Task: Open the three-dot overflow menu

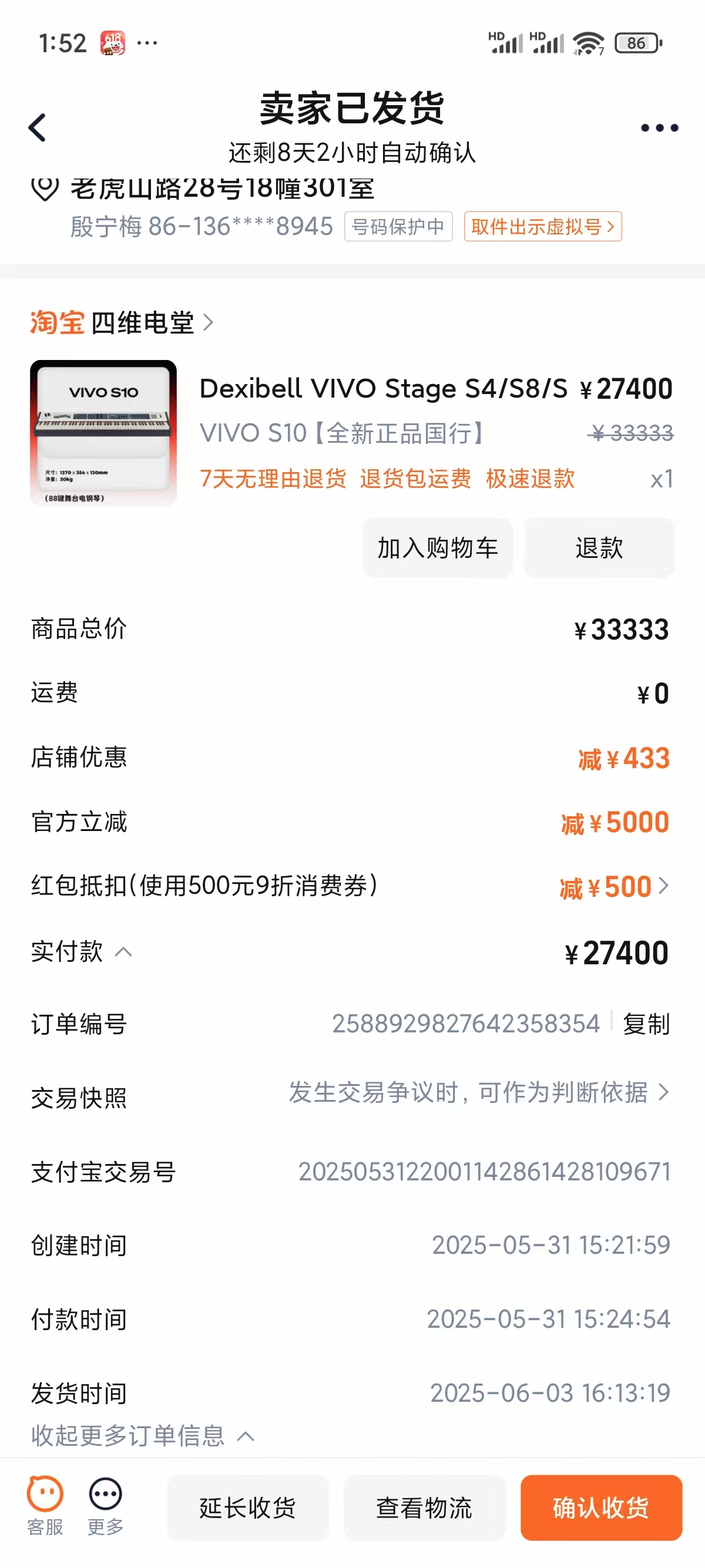Action: (x=659, y=128)
